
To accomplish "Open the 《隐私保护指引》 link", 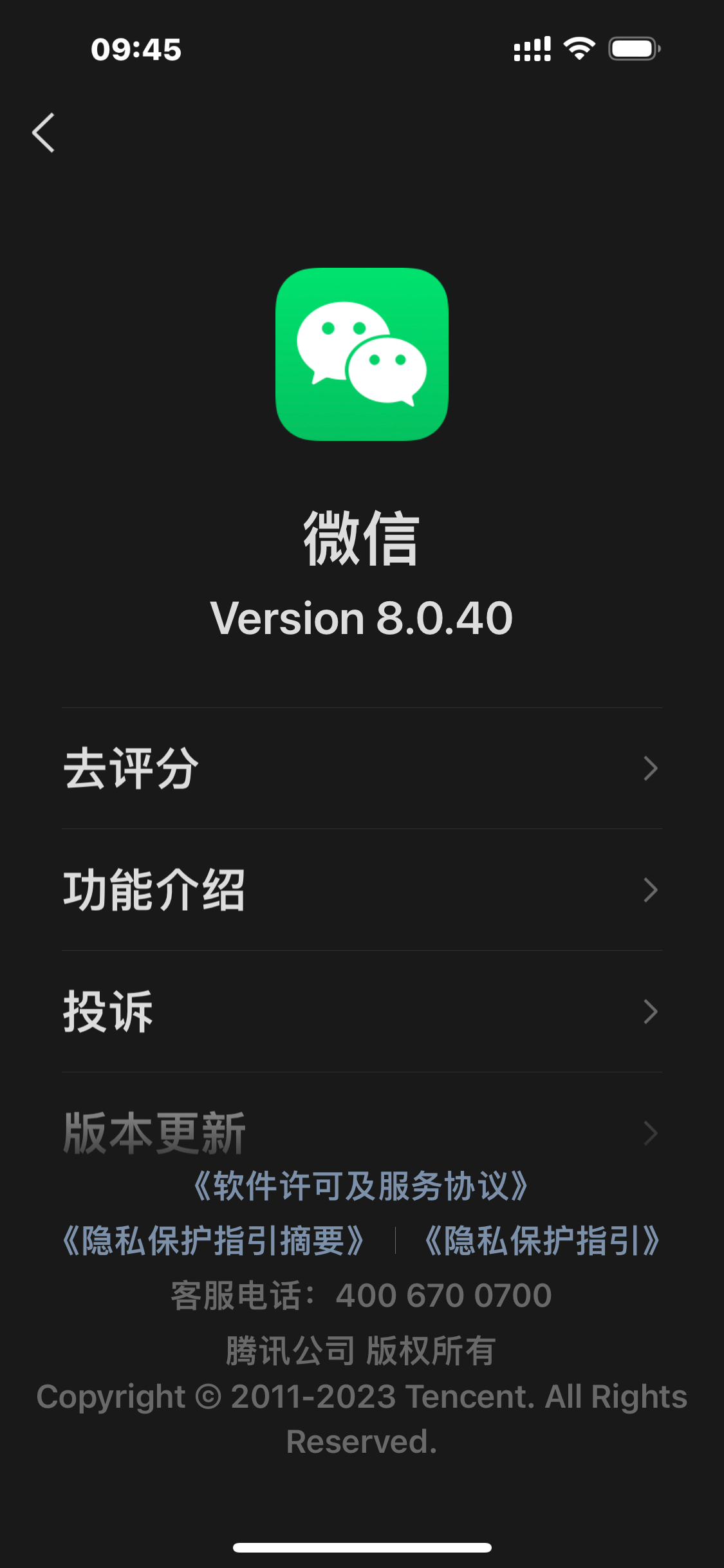I will tap(542, 1241).
